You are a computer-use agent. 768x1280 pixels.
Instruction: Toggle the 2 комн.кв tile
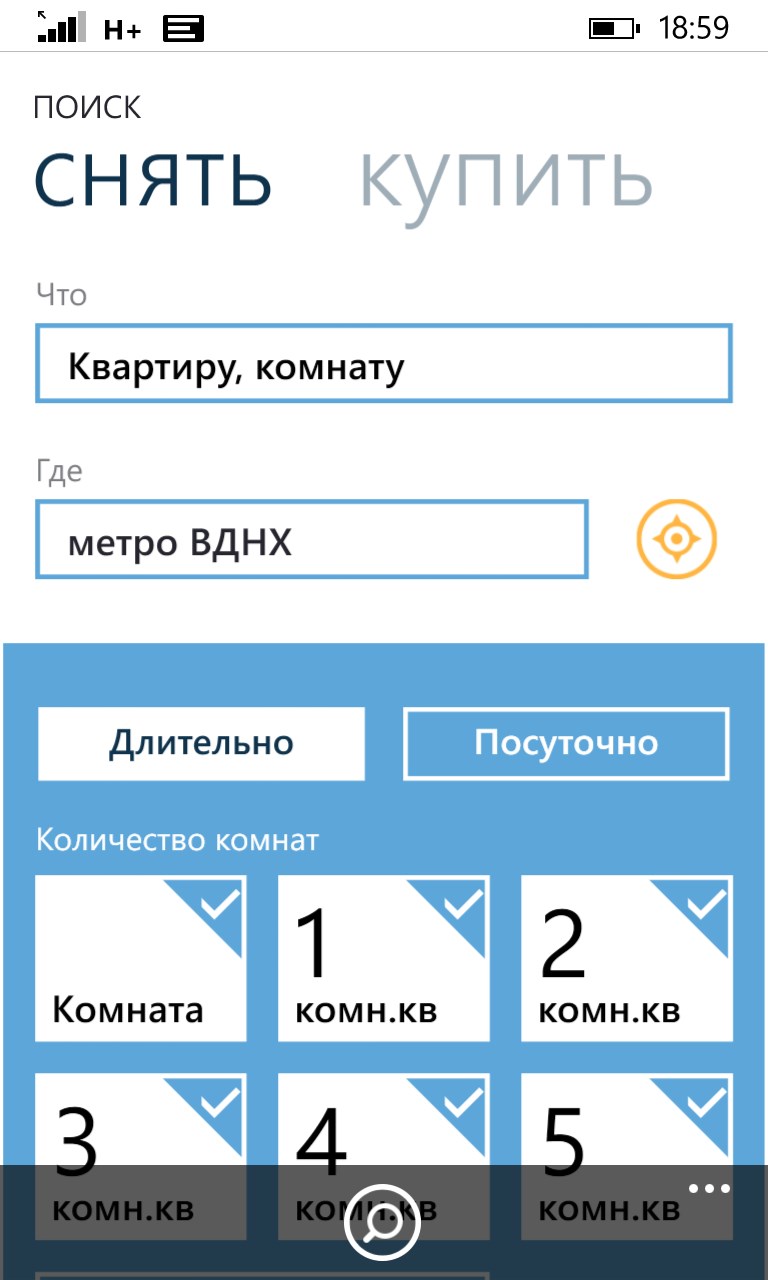click(627, 958)
